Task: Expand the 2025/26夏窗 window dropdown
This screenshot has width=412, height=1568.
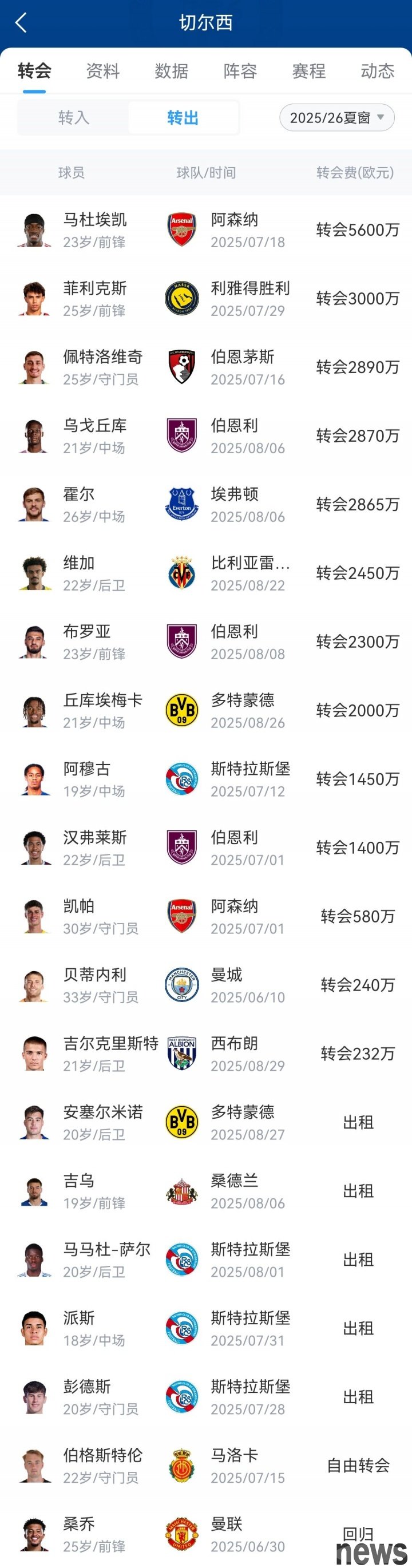Action: [336, 117]
